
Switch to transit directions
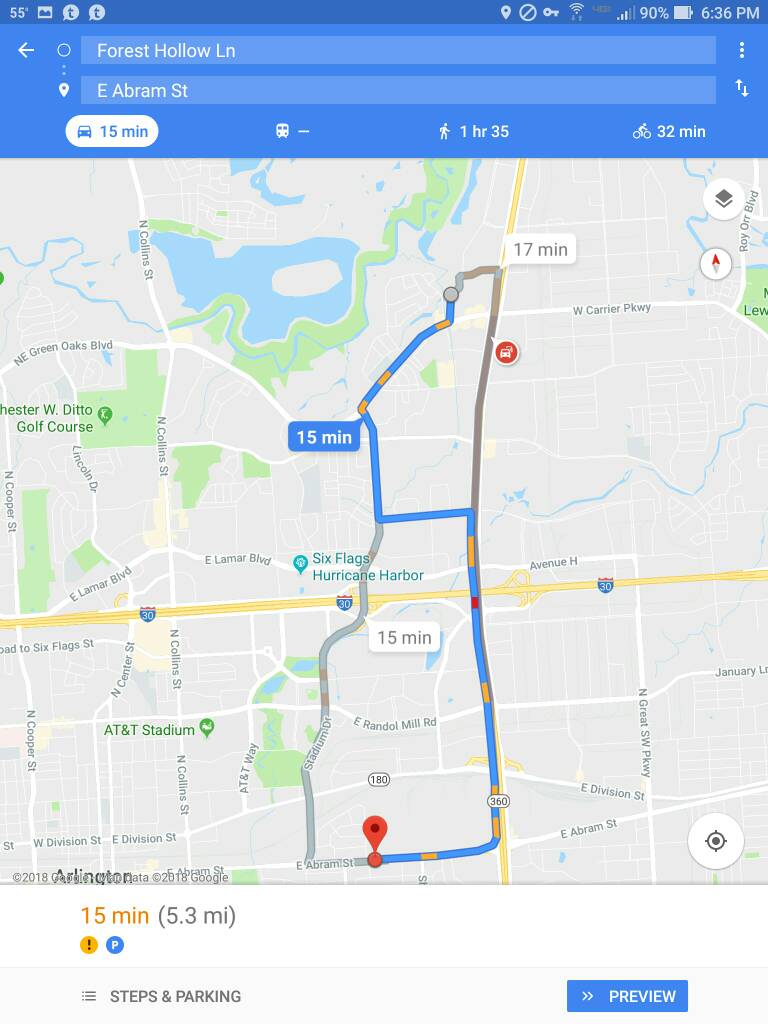292,131
